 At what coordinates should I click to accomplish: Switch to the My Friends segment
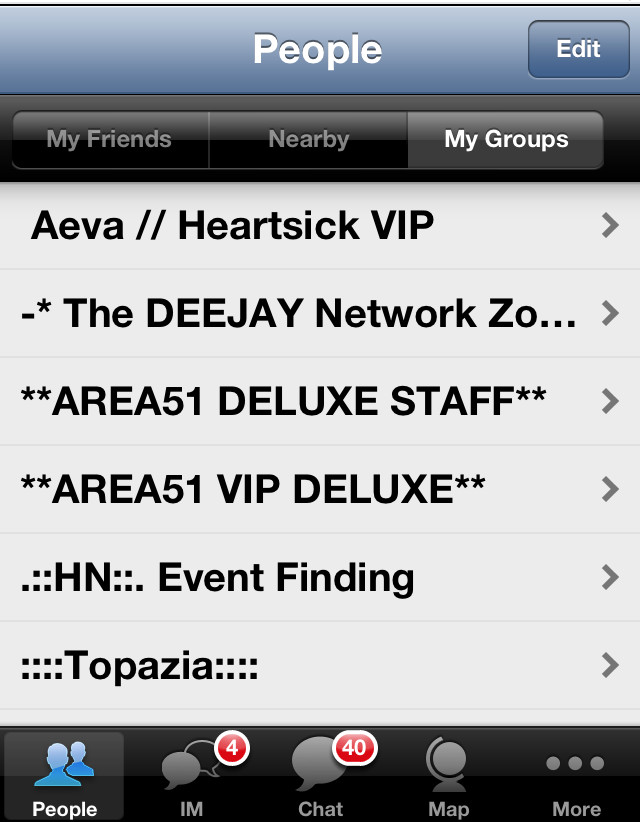(109, 140)
